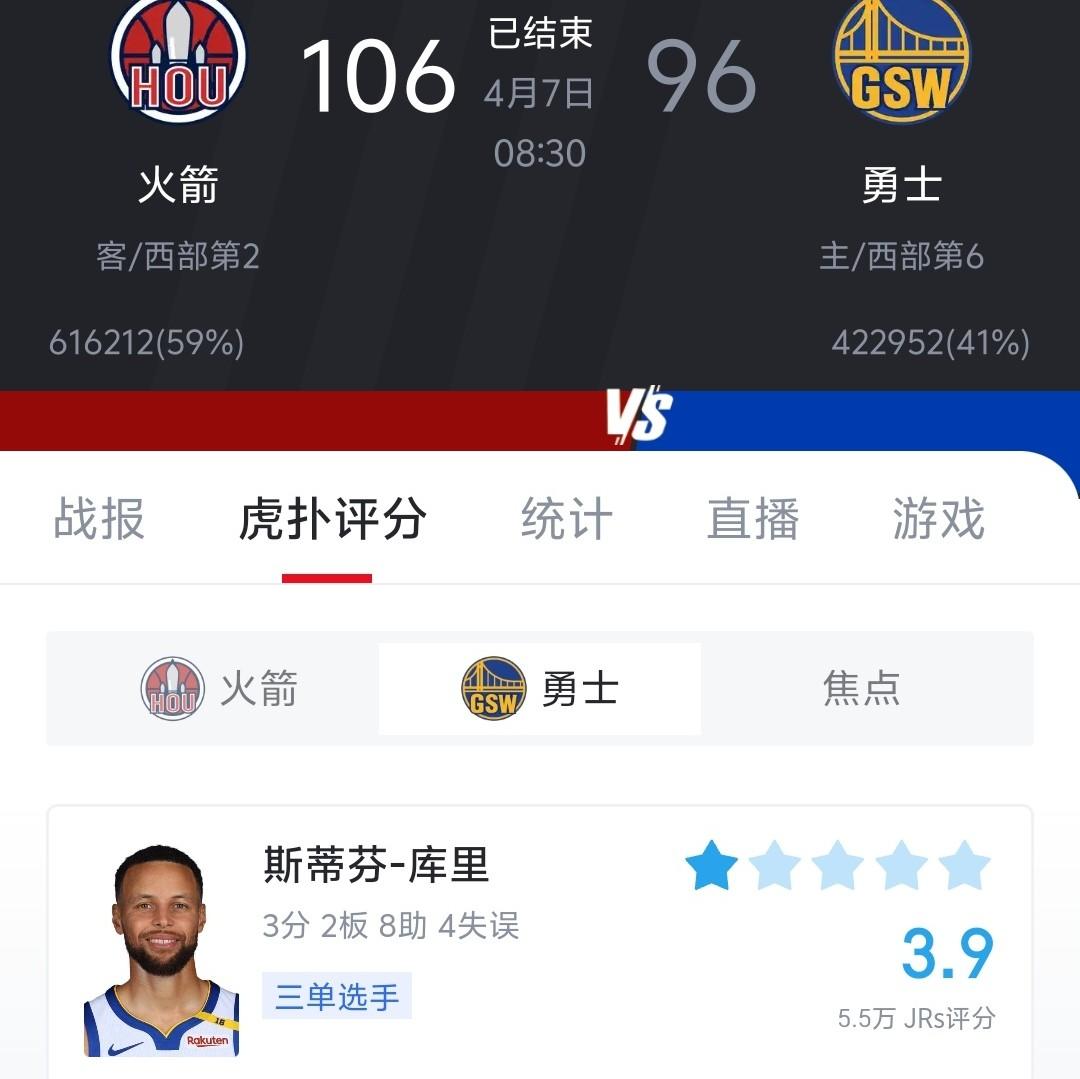Open the 游戏 tab
1080x1079 pixels.
[x=938, y=520]
